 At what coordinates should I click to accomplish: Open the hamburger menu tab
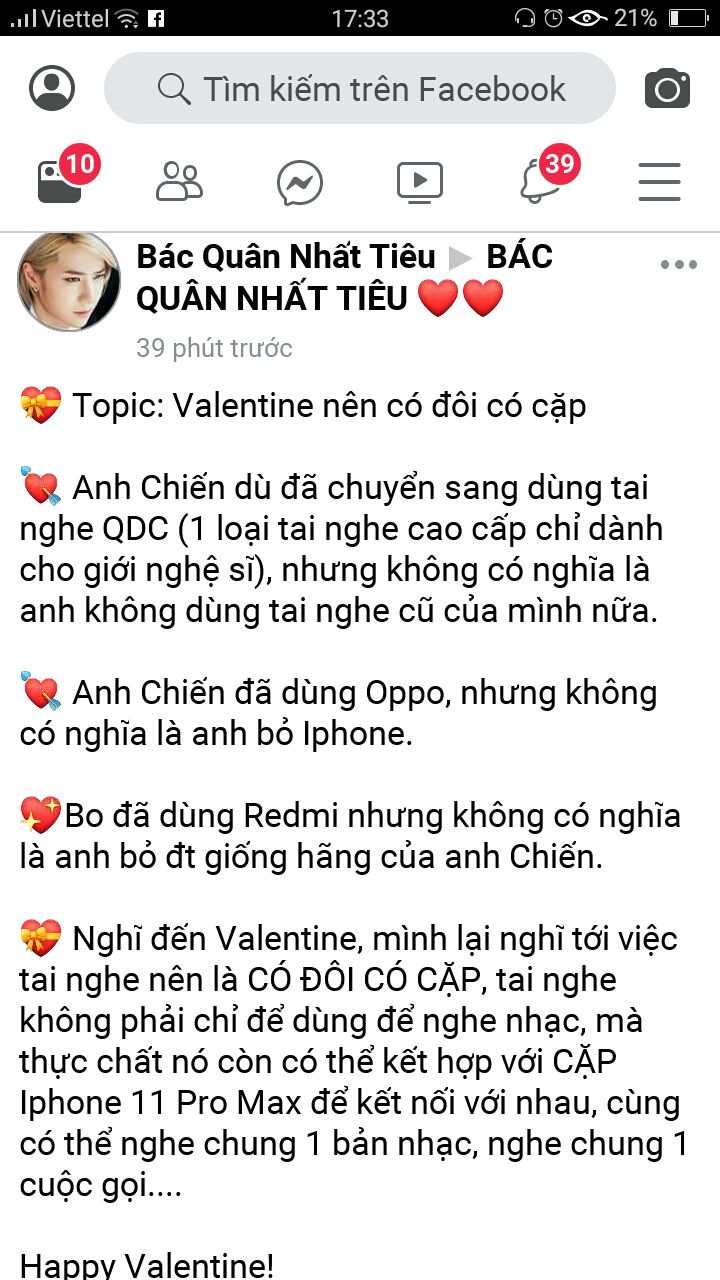point(659,182)
